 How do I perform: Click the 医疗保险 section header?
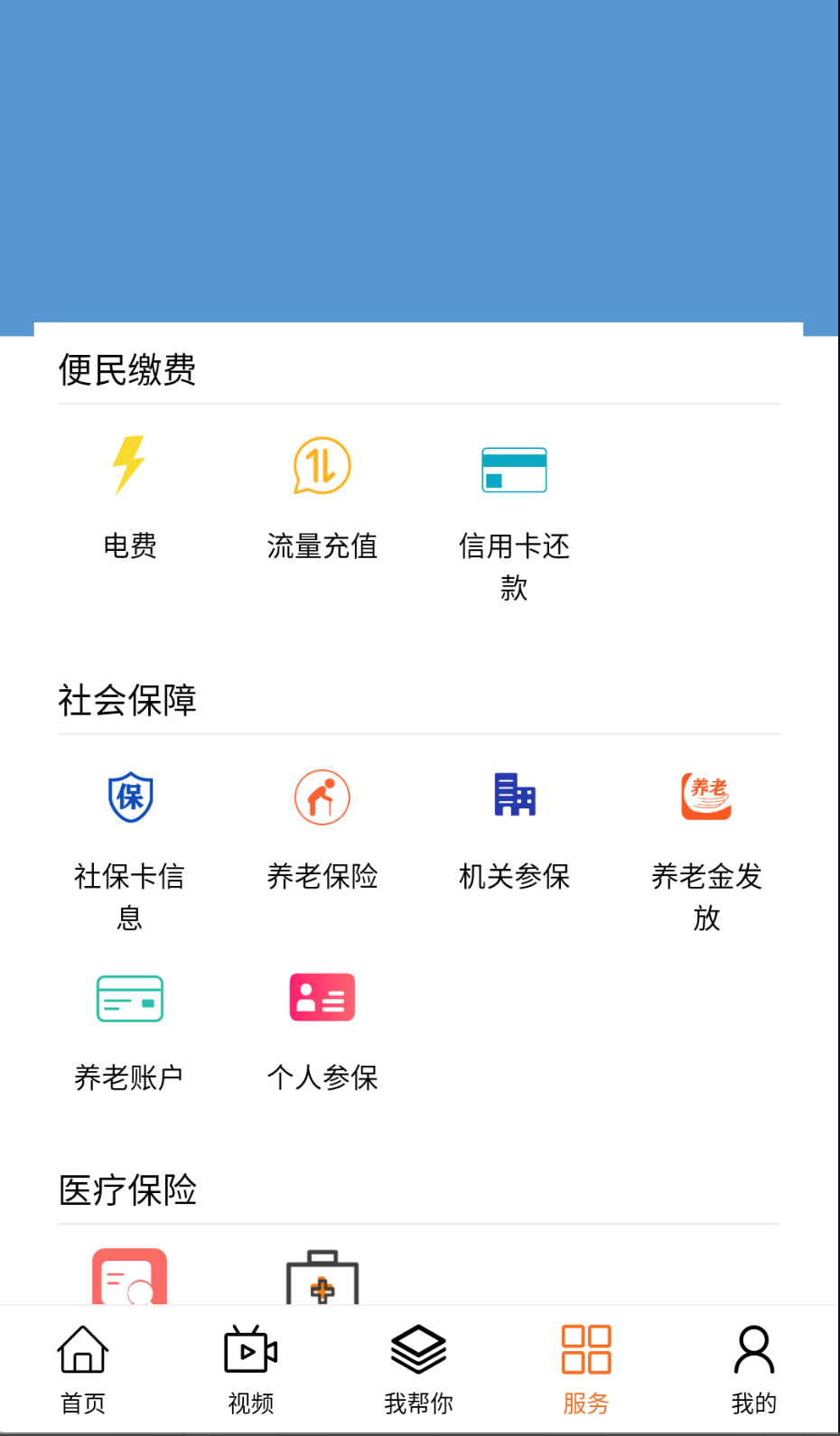(127, 1192)
